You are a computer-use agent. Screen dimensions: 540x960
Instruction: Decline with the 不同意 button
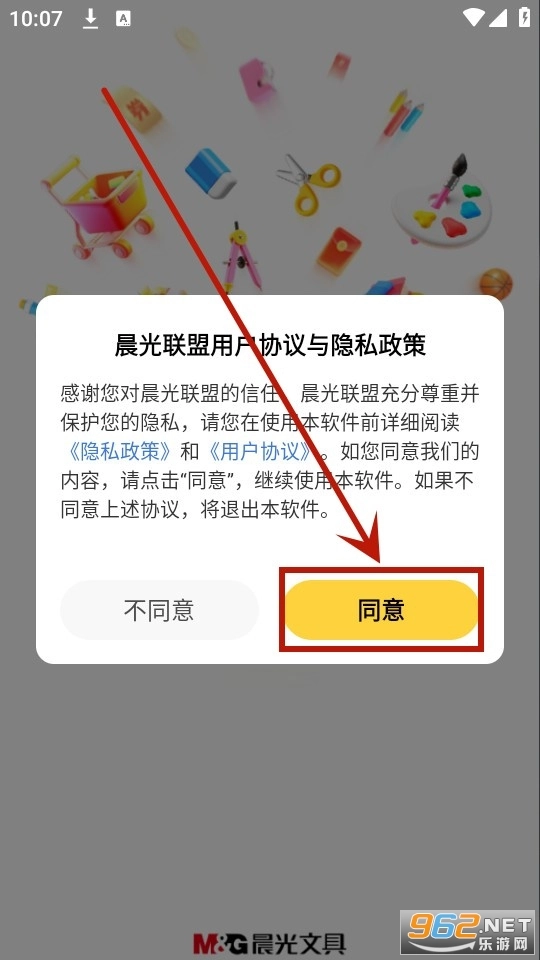[x=159, y=610]
